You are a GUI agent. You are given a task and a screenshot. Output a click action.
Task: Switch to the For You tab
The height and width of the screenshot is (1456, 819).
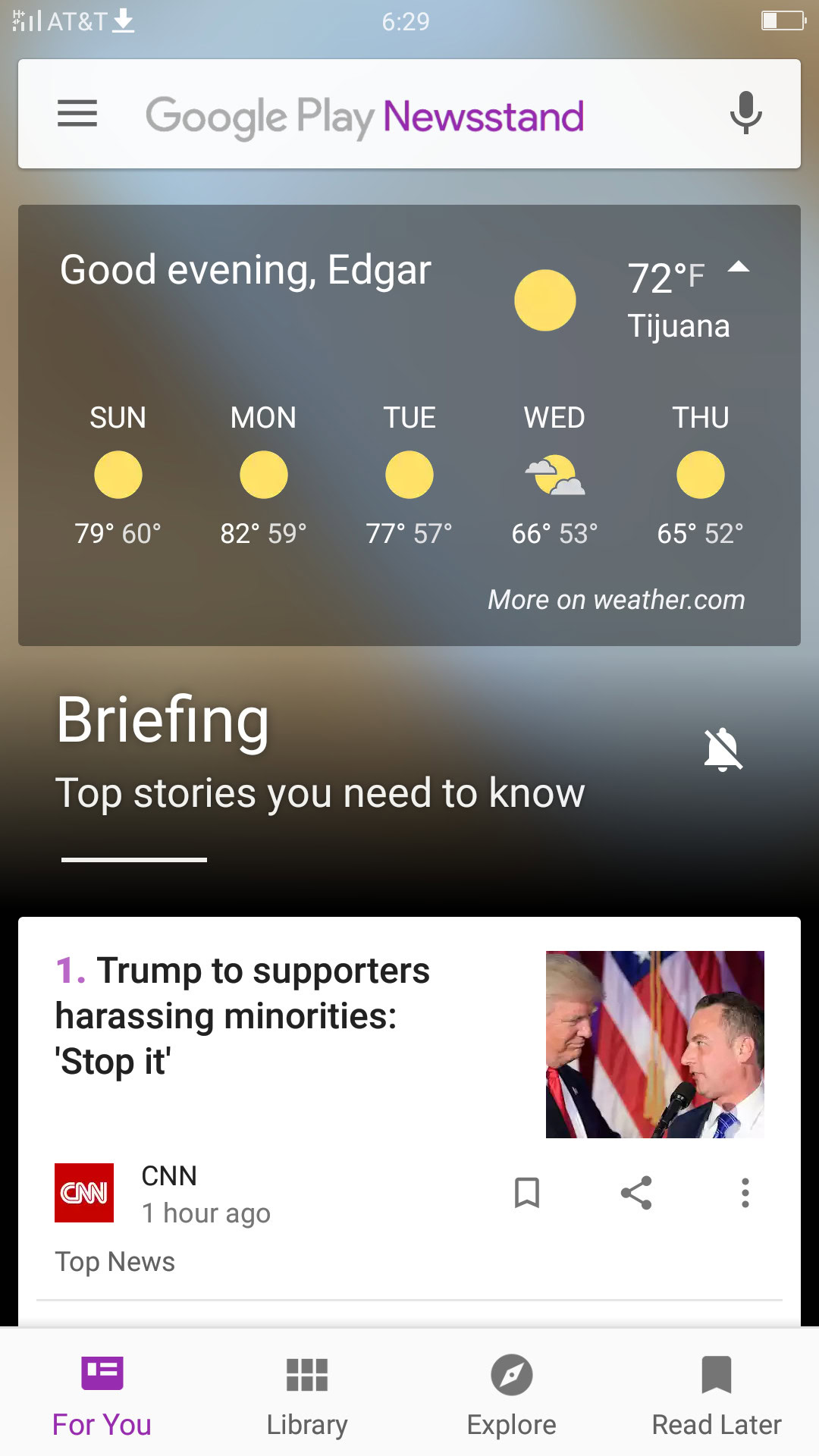[102, 1394]
